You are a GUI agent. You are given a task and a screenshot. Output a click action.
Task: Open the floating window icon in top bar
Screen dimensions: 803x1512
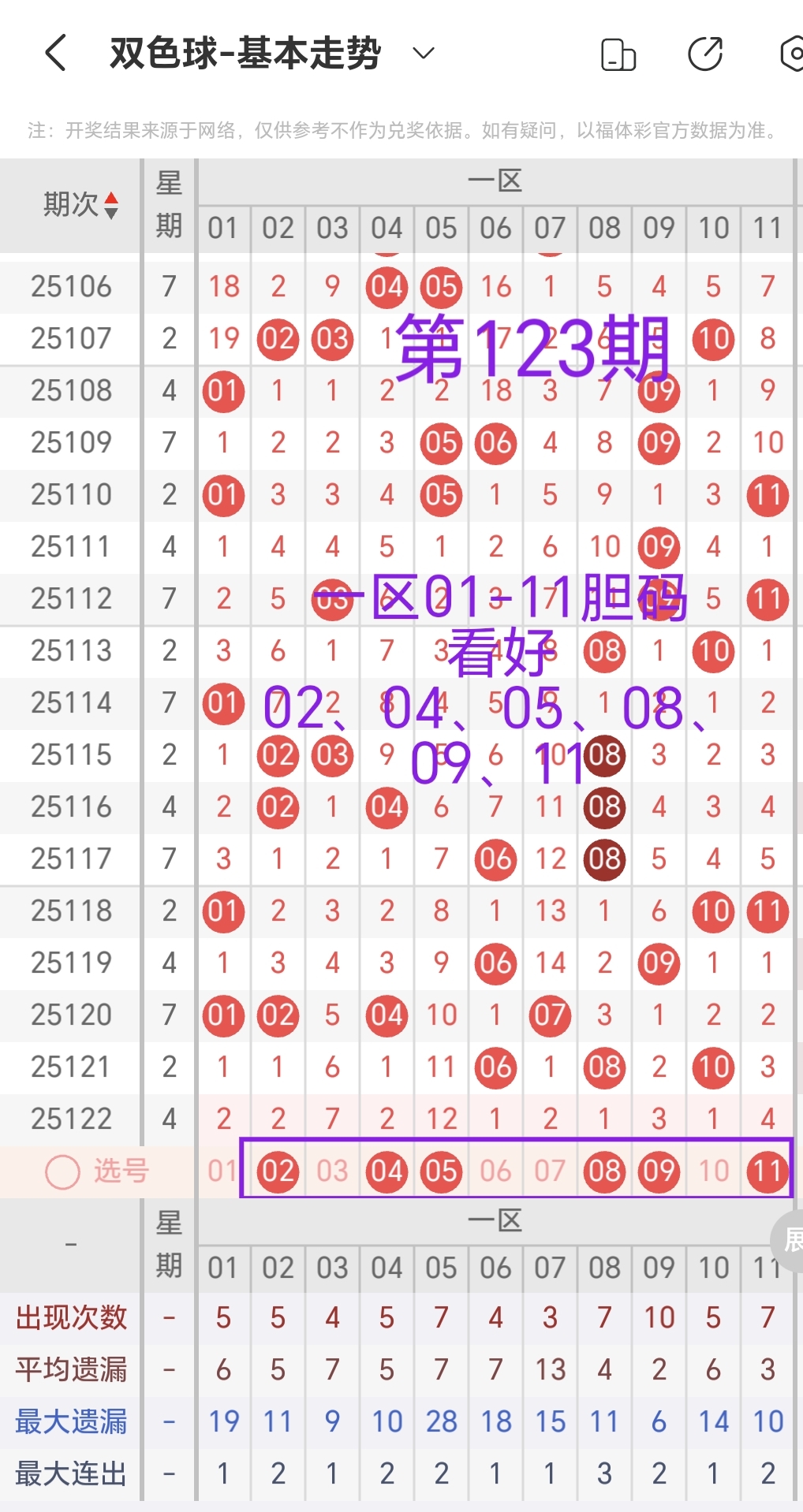618,53
